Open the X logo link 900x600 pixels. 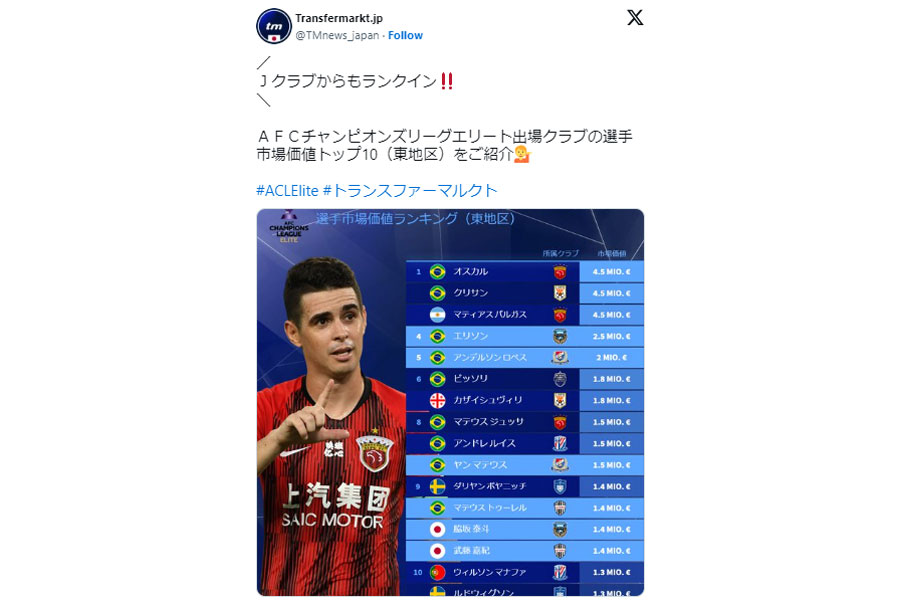[635, 18]
